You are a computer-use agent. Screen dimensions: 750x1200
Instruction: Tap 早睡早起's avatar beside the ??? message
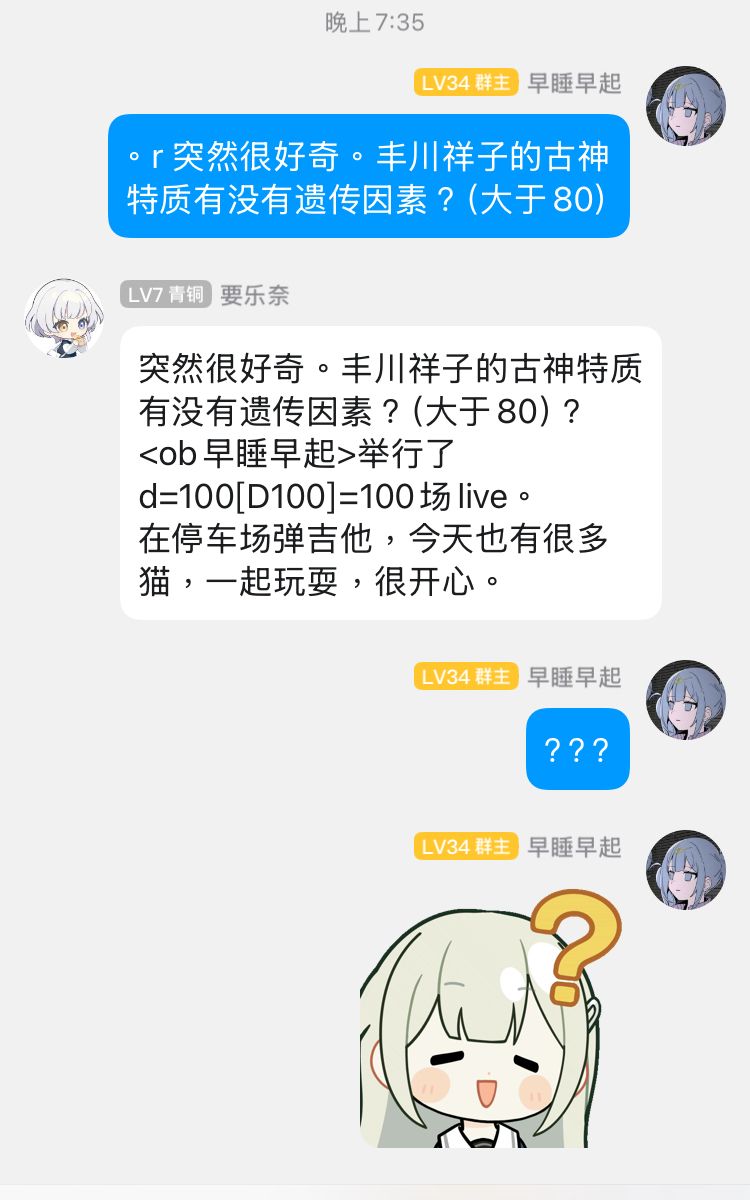(x=686, y=699)
